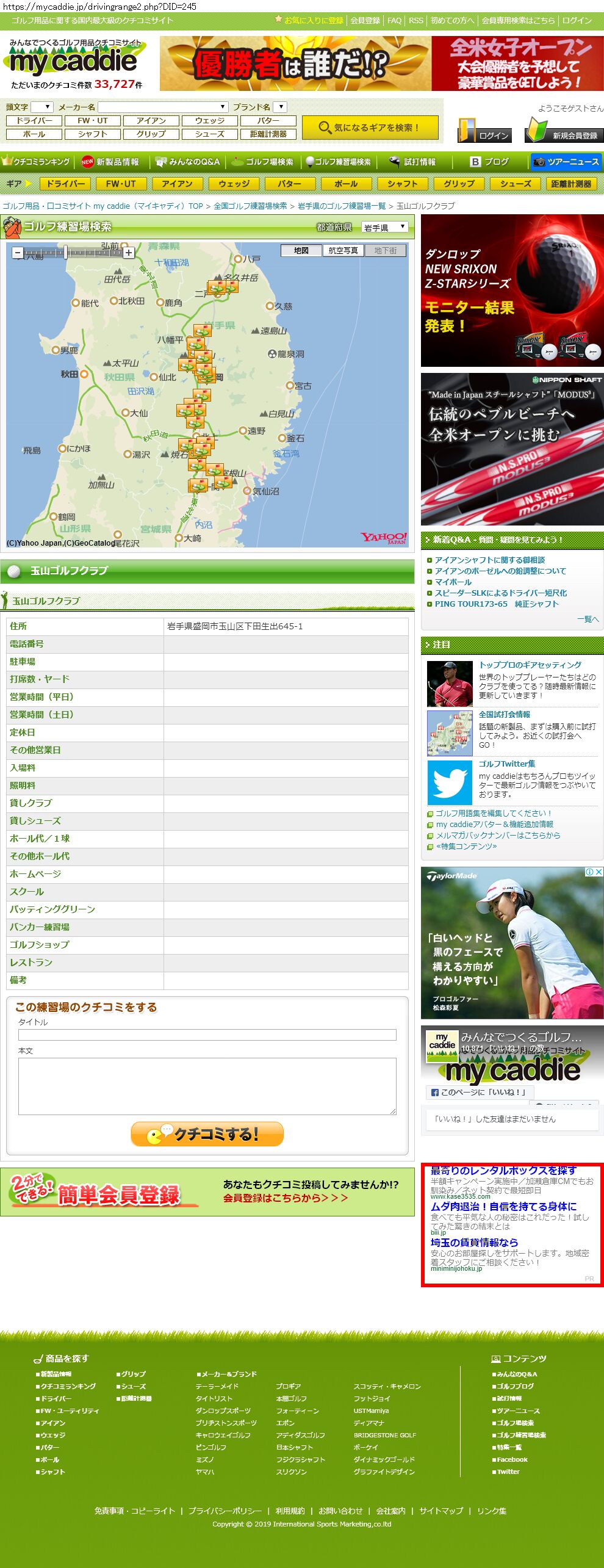This screenshot has height=1568, width=604.
Task: Submit with the クチコミする! button
Action: [207, 1134]
